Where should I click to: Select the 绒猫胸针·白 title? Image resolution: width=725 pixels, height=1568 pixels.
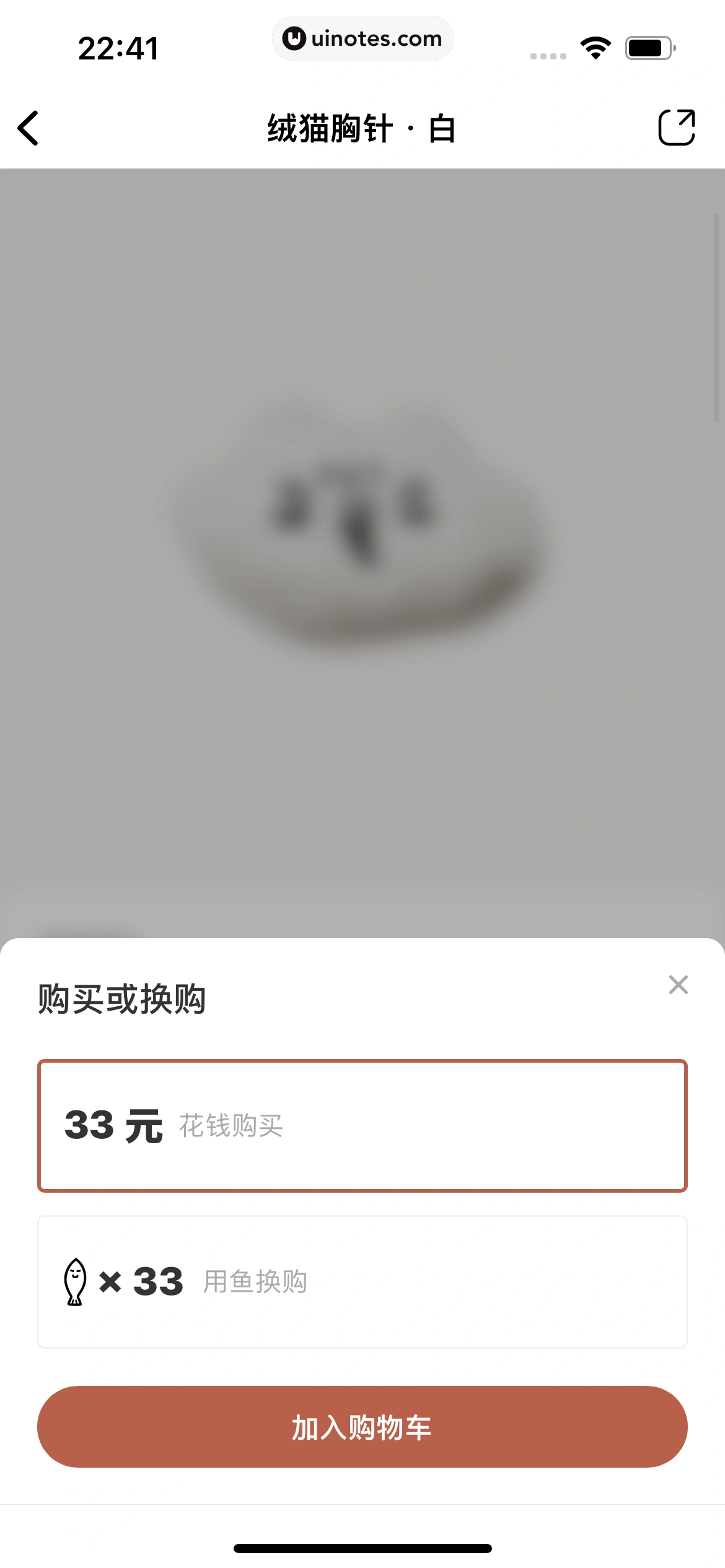click(362, 128)
